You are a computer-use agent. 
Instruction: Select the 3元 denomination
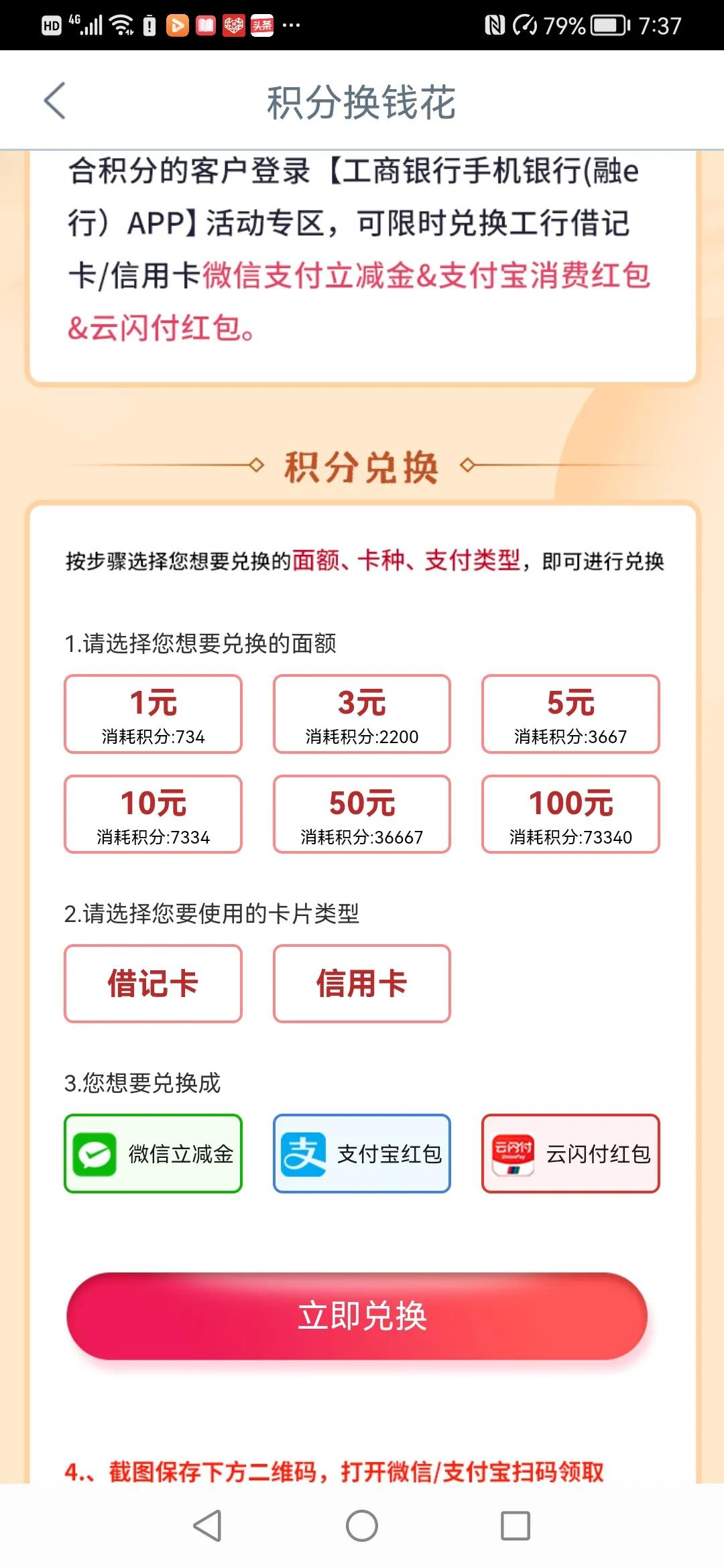click(x=362, y=712)
